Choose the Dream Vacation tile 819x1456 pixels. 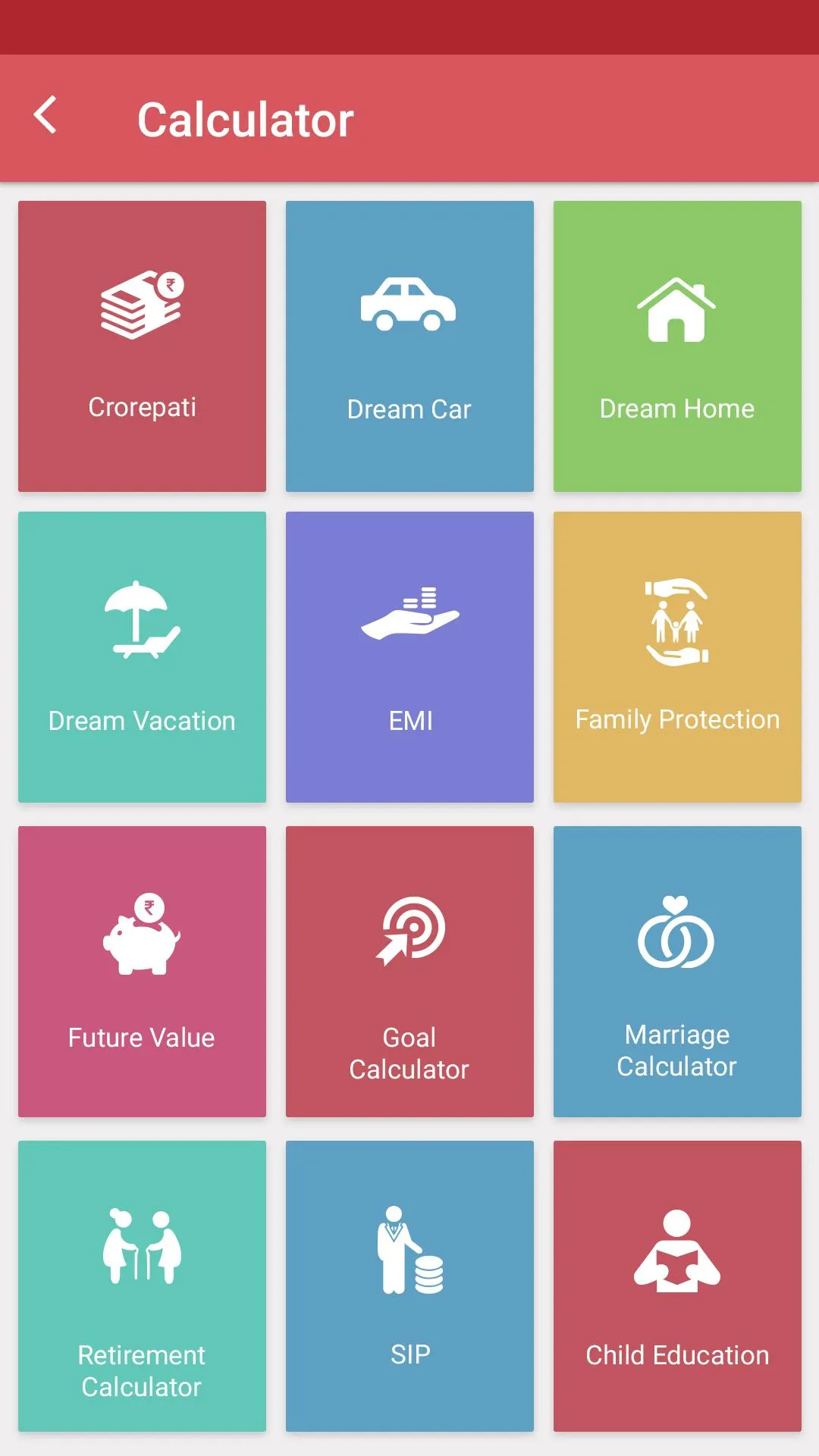pos(142,657)
